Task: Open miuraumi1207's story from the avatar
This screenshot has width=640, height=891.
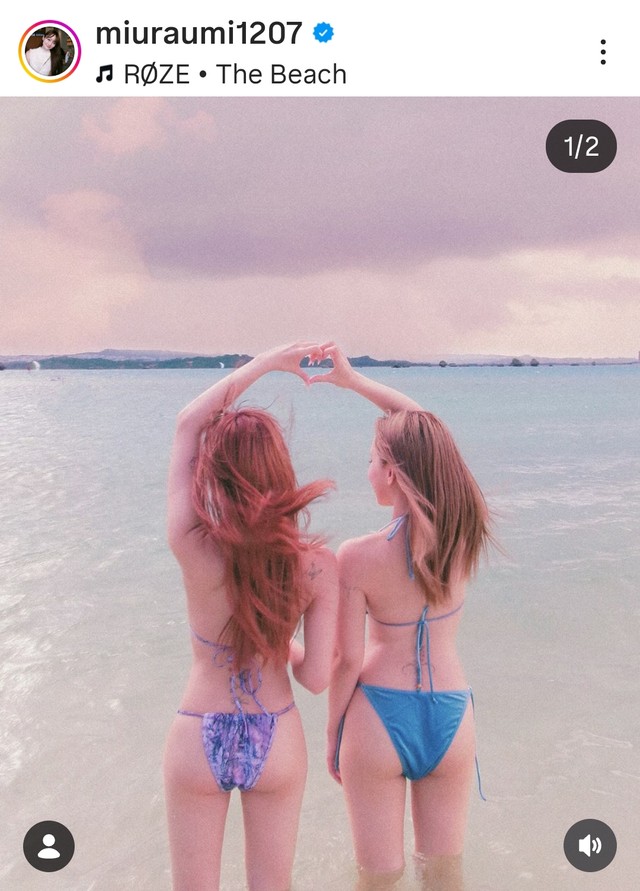Action: tap(49, 51)
